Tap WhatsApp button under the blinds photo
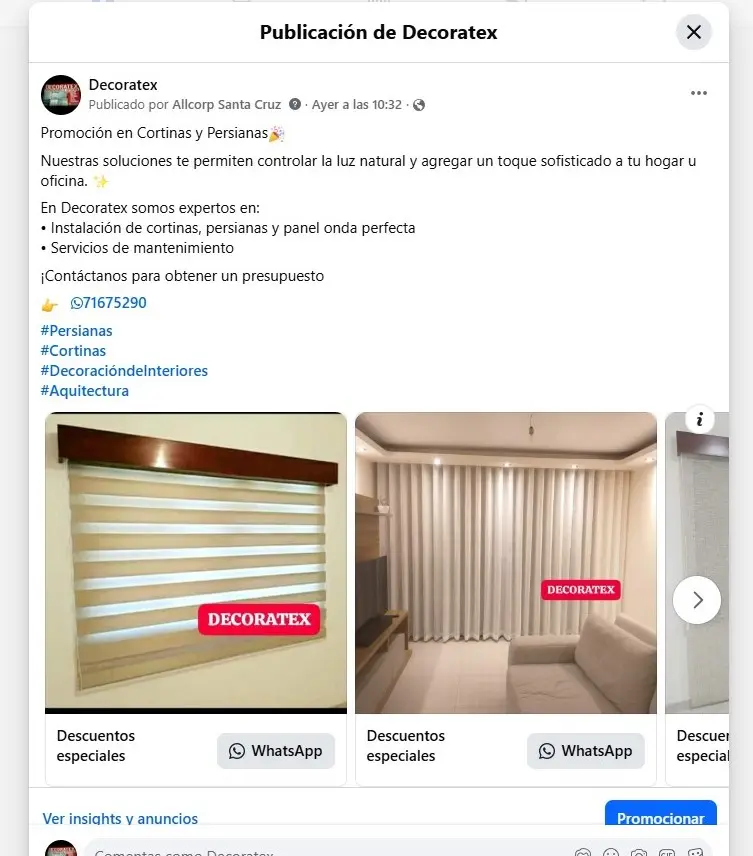The width and height of the screenshot is (753, 856). [276, 751]
